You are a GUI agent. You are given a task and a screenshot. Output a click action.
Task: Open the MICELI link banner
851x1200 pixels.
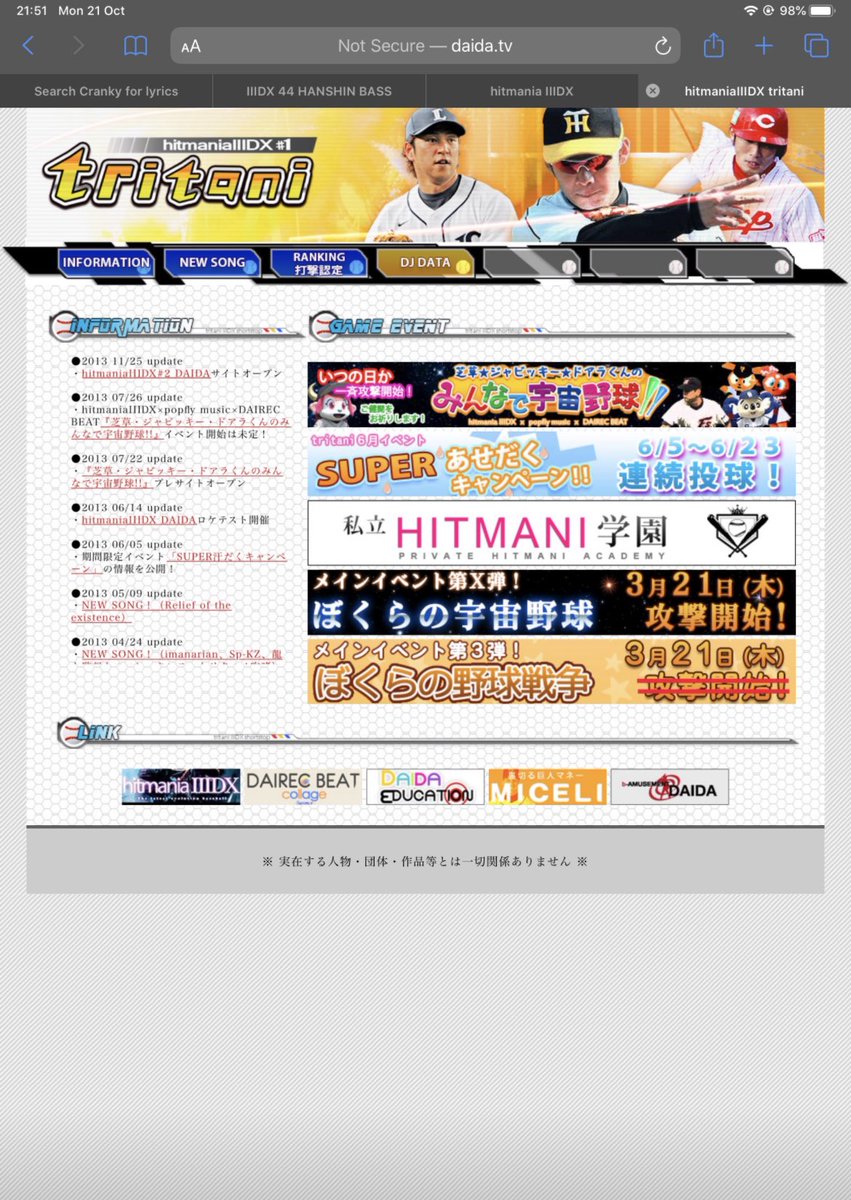coord(547,787)
